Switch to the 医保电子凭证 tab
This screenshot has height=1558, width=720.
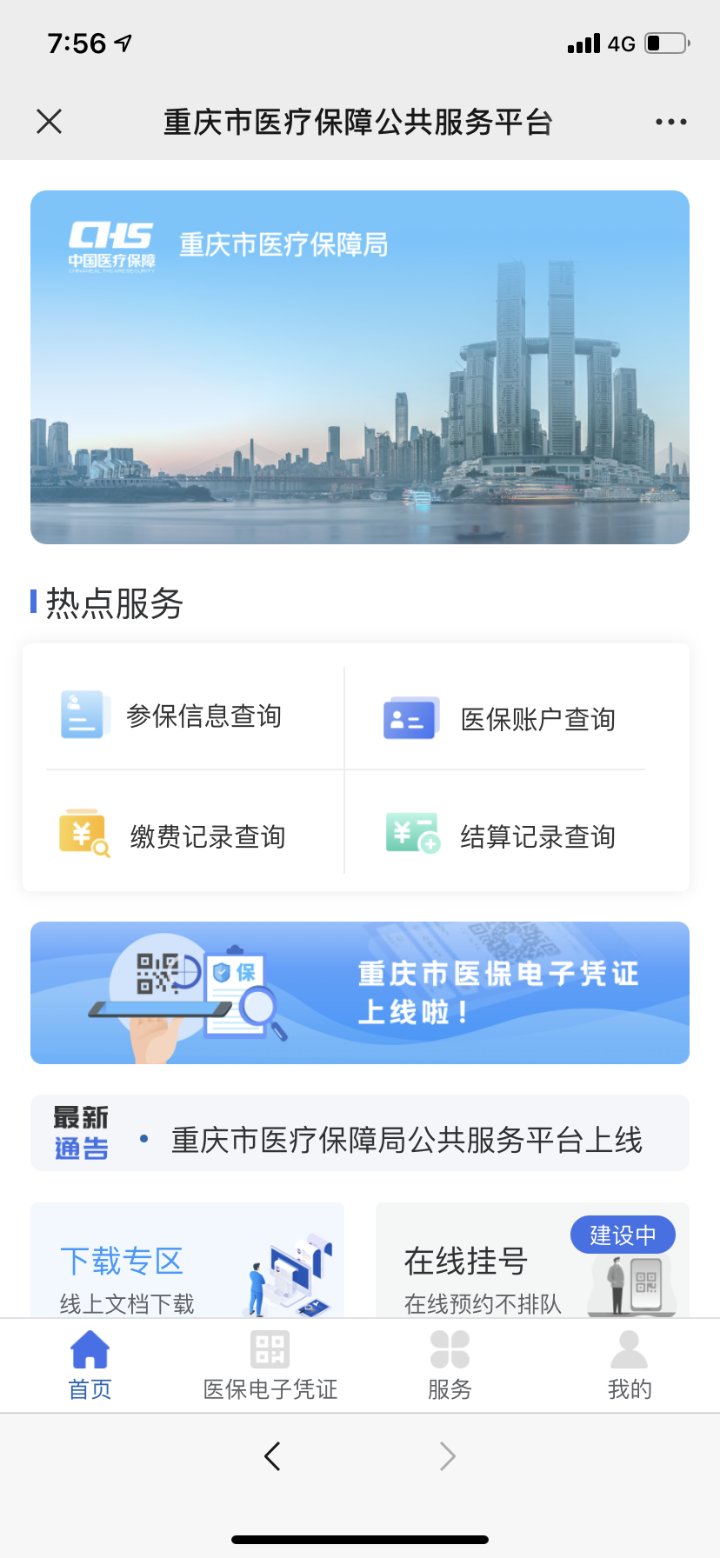tap(270, 1365)
